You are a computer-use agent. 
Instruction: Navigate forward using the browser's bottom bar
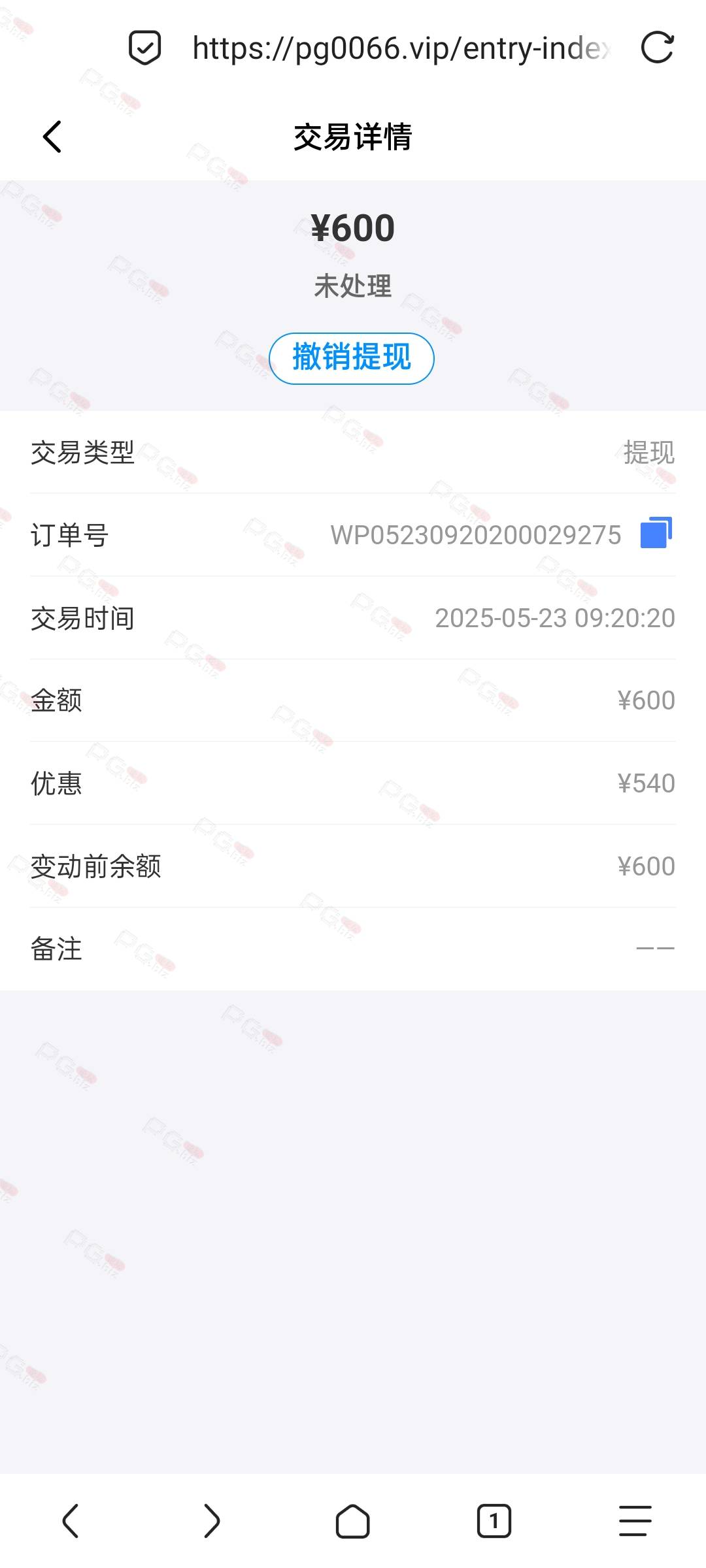212,1521
